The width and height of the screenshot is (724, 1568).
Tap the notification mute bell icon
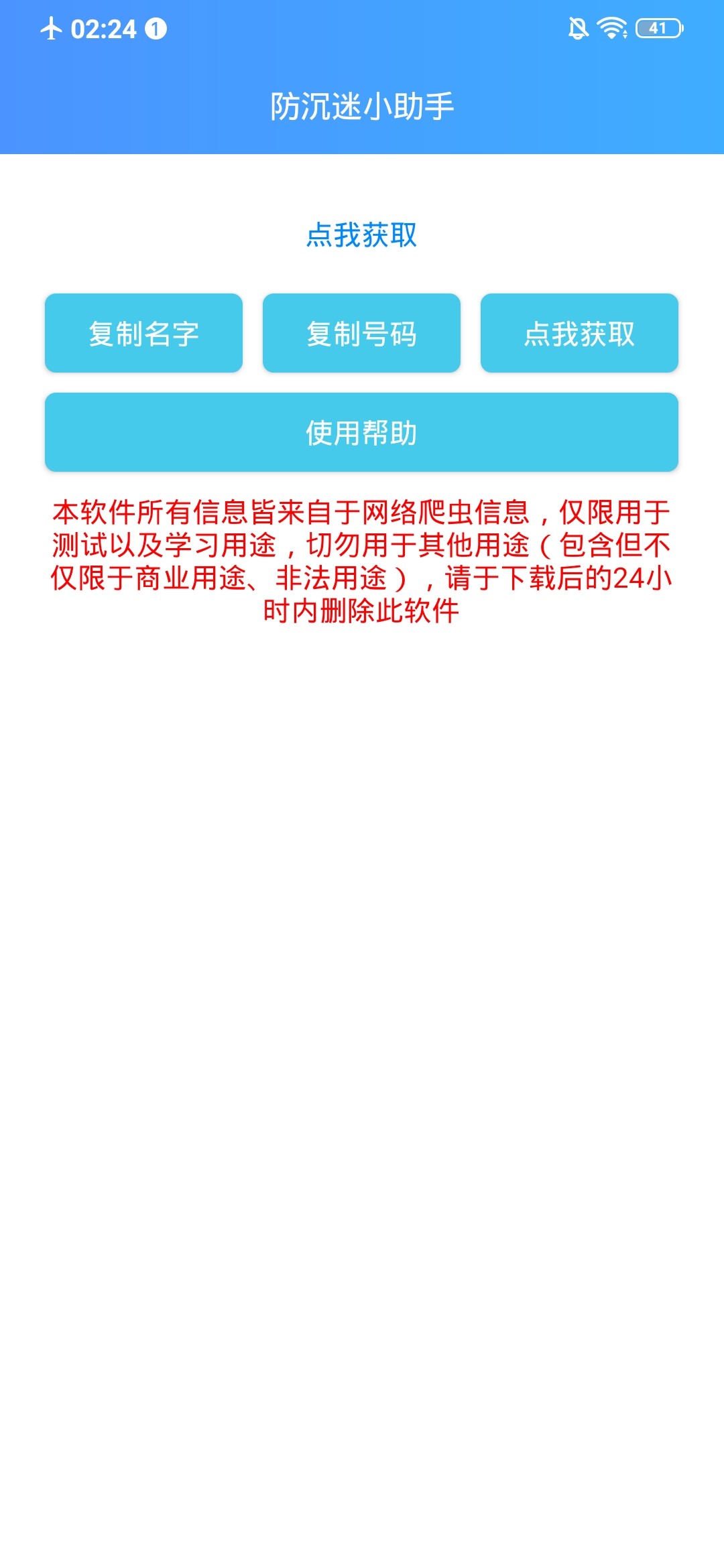click(578, 28)
